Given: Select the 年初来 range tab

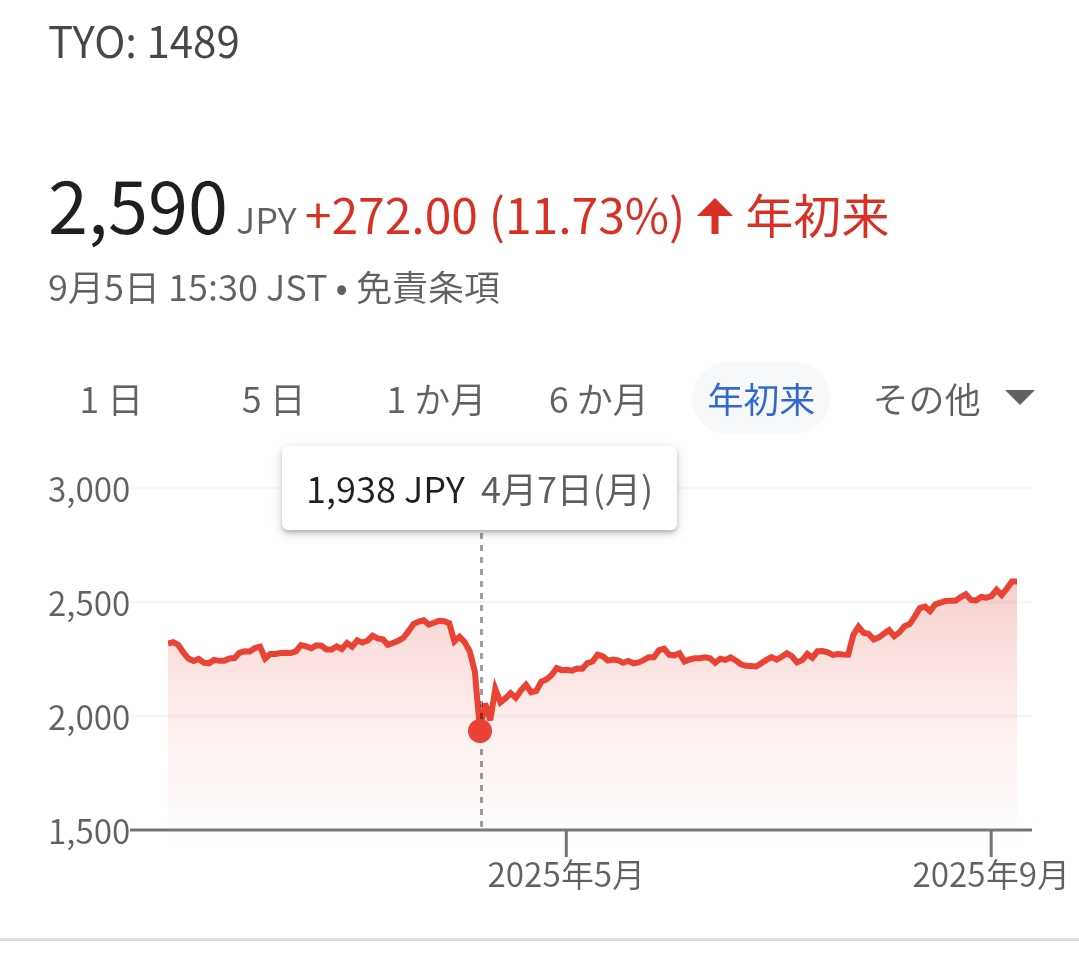Looking at the screenshot, I should tap(761, 400).
